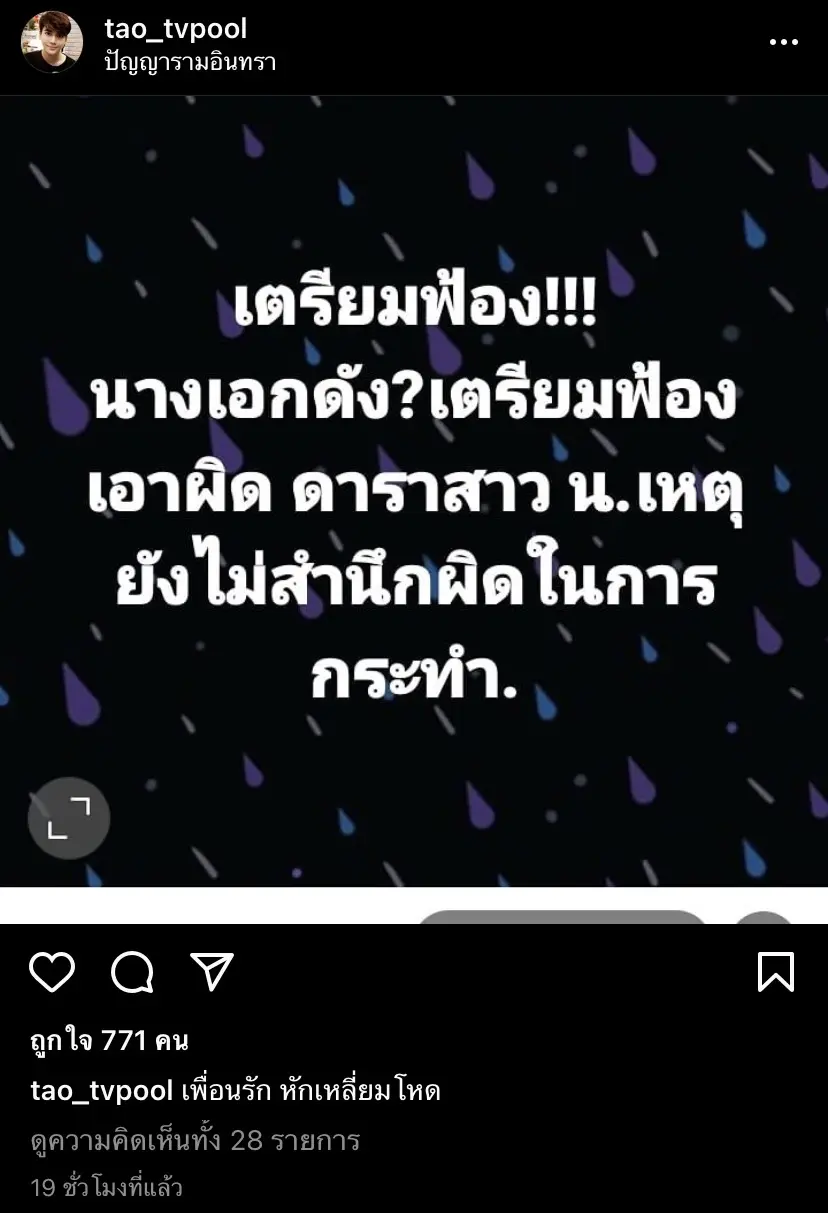The image size is (828, 1213).
Task: Open tao_tvpool username in header
Action: tap(175, 29)
